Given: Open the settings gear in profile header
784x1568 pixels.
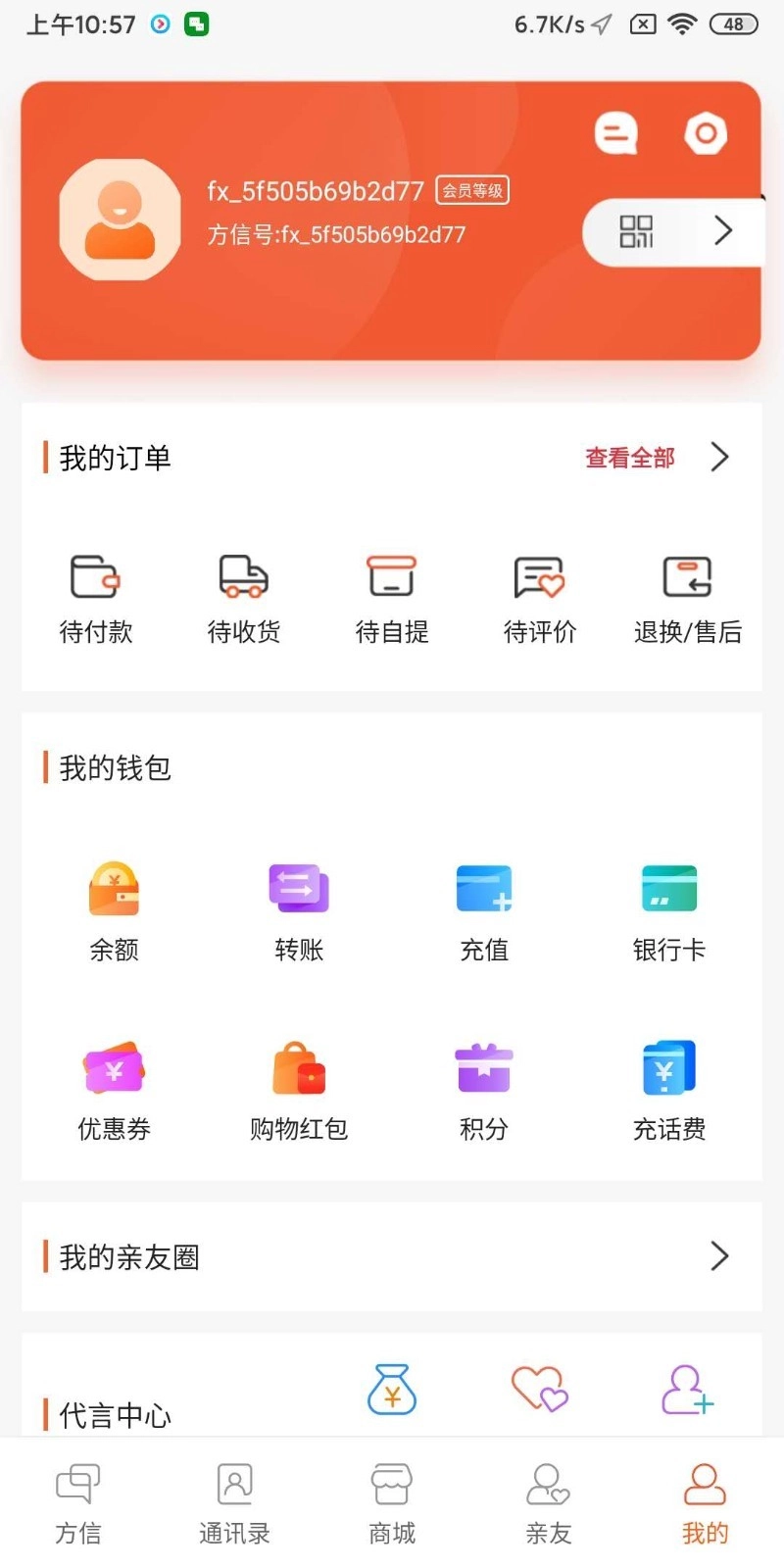Looking at the screenshot, I should (706, 134).
